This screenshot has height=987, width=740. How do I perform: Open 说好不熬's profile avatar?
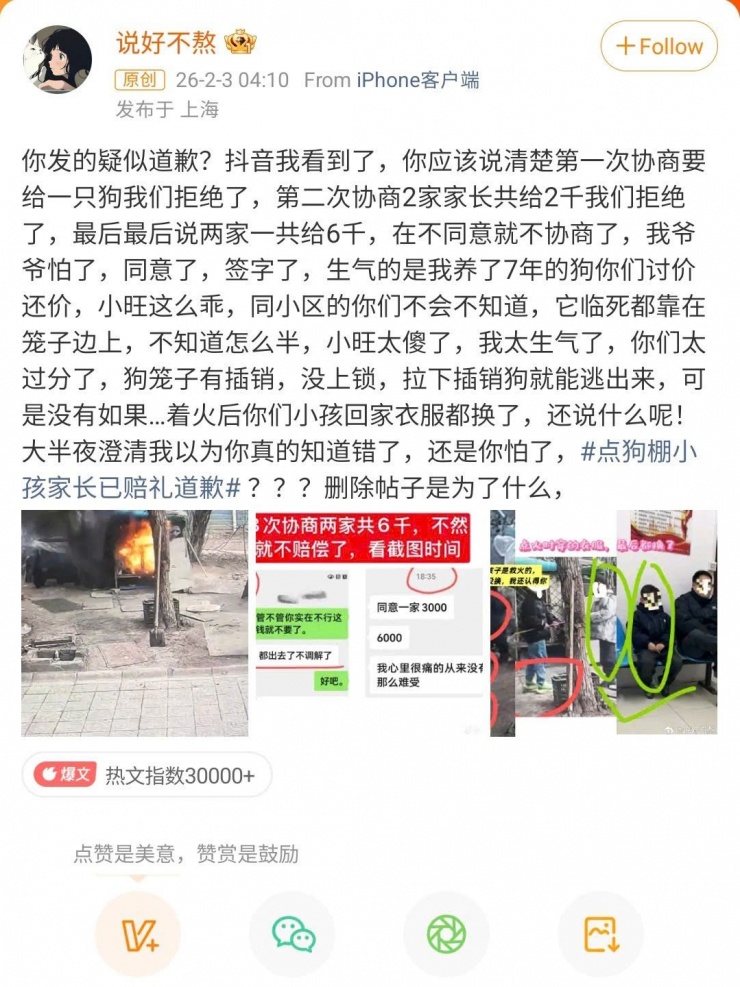[x=57, y=60]
